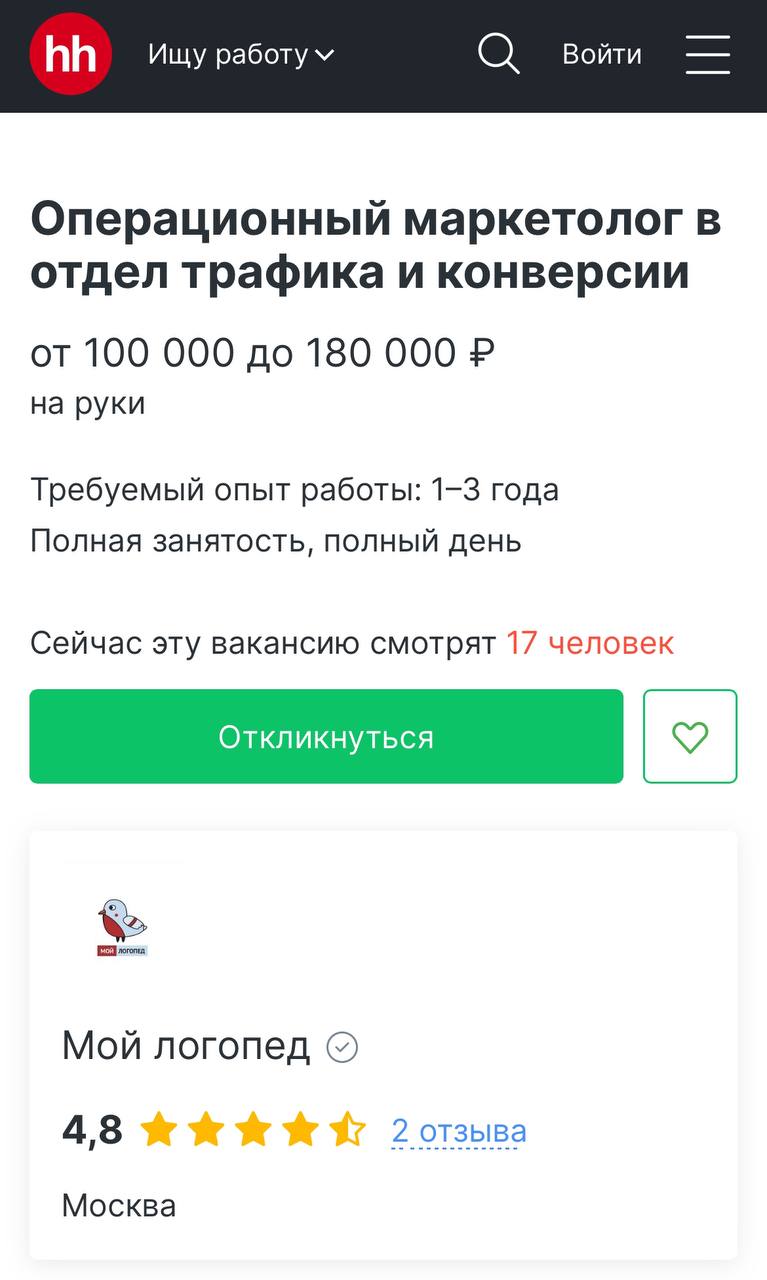This screenshot has height=1280, width=767.
Task: Tap Войти to sign in
Action: [x=602, y=55]
